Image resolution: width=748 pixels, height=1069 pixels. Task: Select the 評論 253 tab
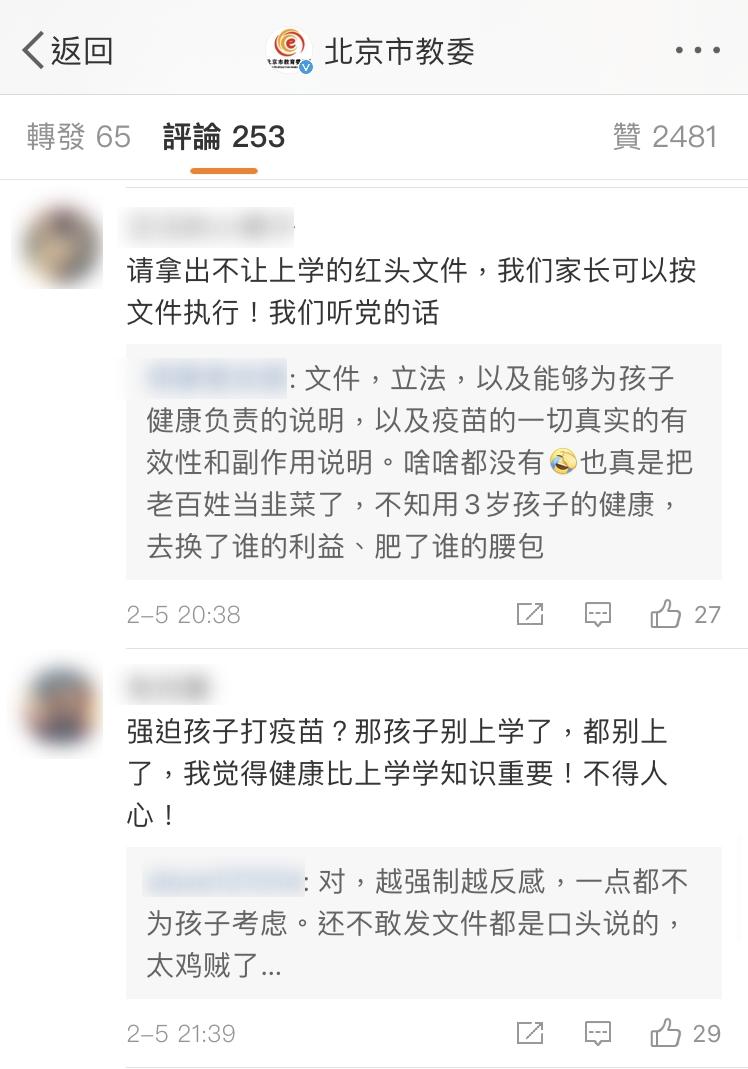coord(224,137)
